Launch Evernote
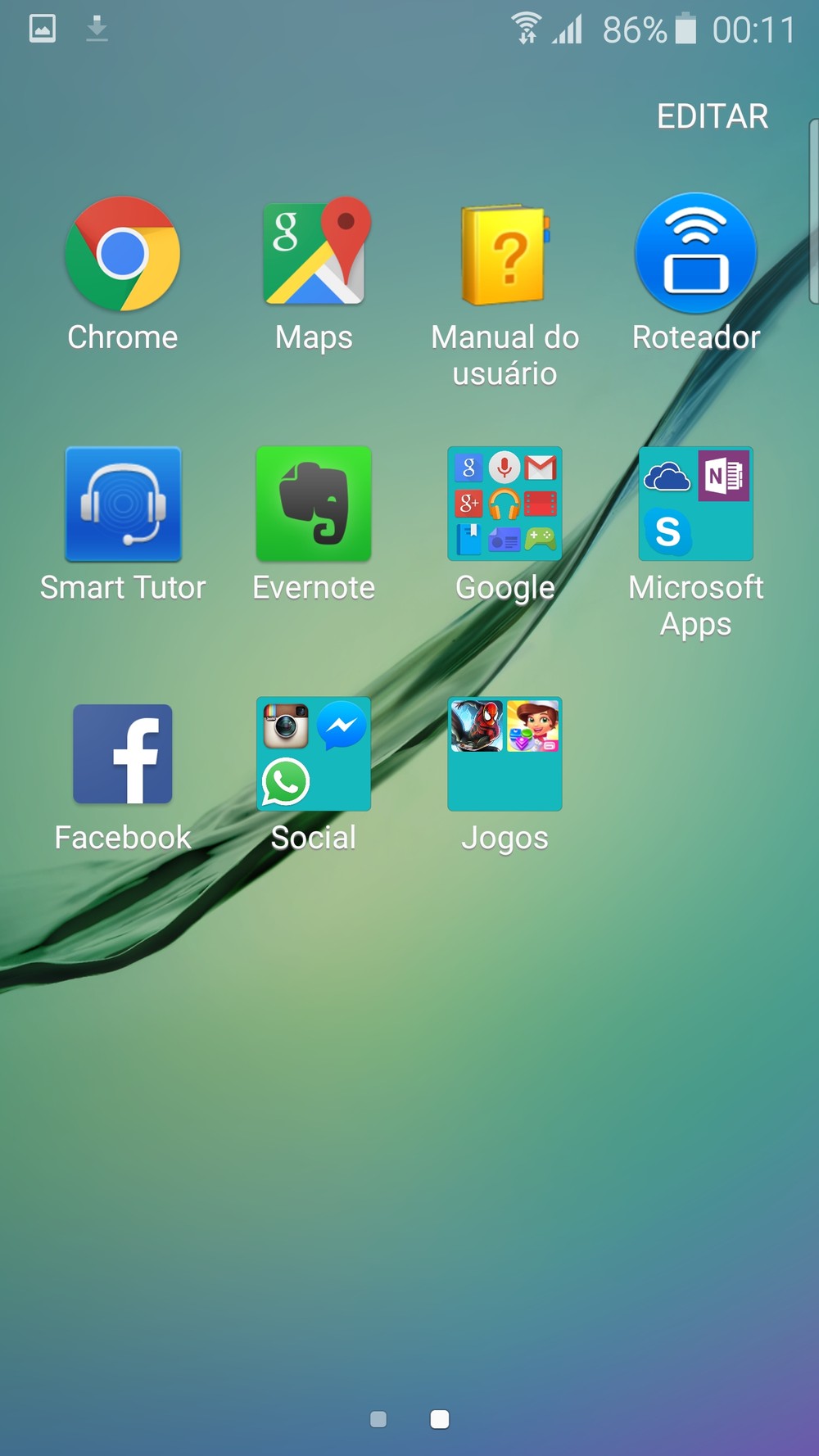Image resolution: width=819 pixels, height=1456 pixels. 314,504
